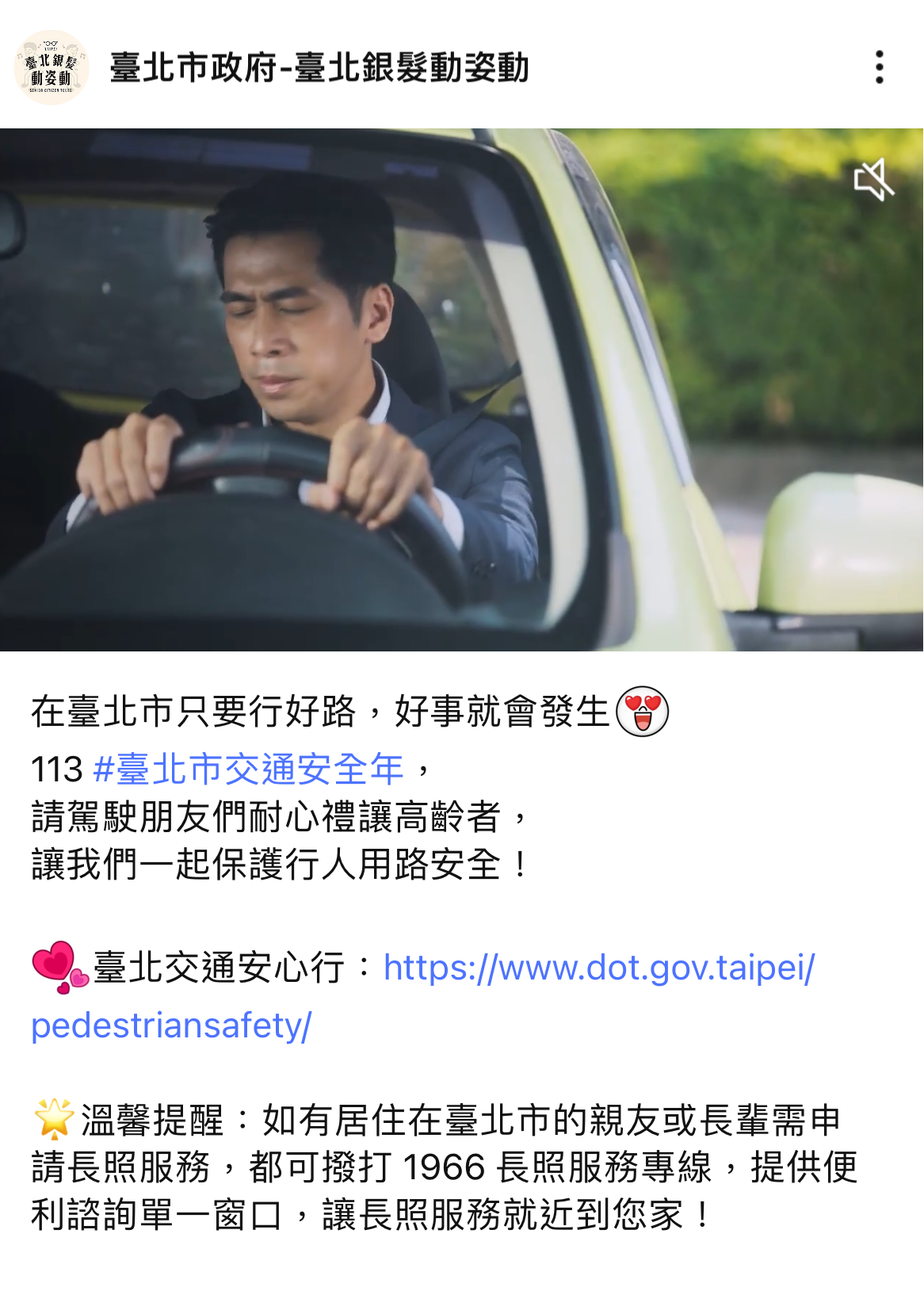The width and height of the screenshot is (924, 1310).
Task: Open the three-dot overflow menu
Action: click(x=879, y=67)
